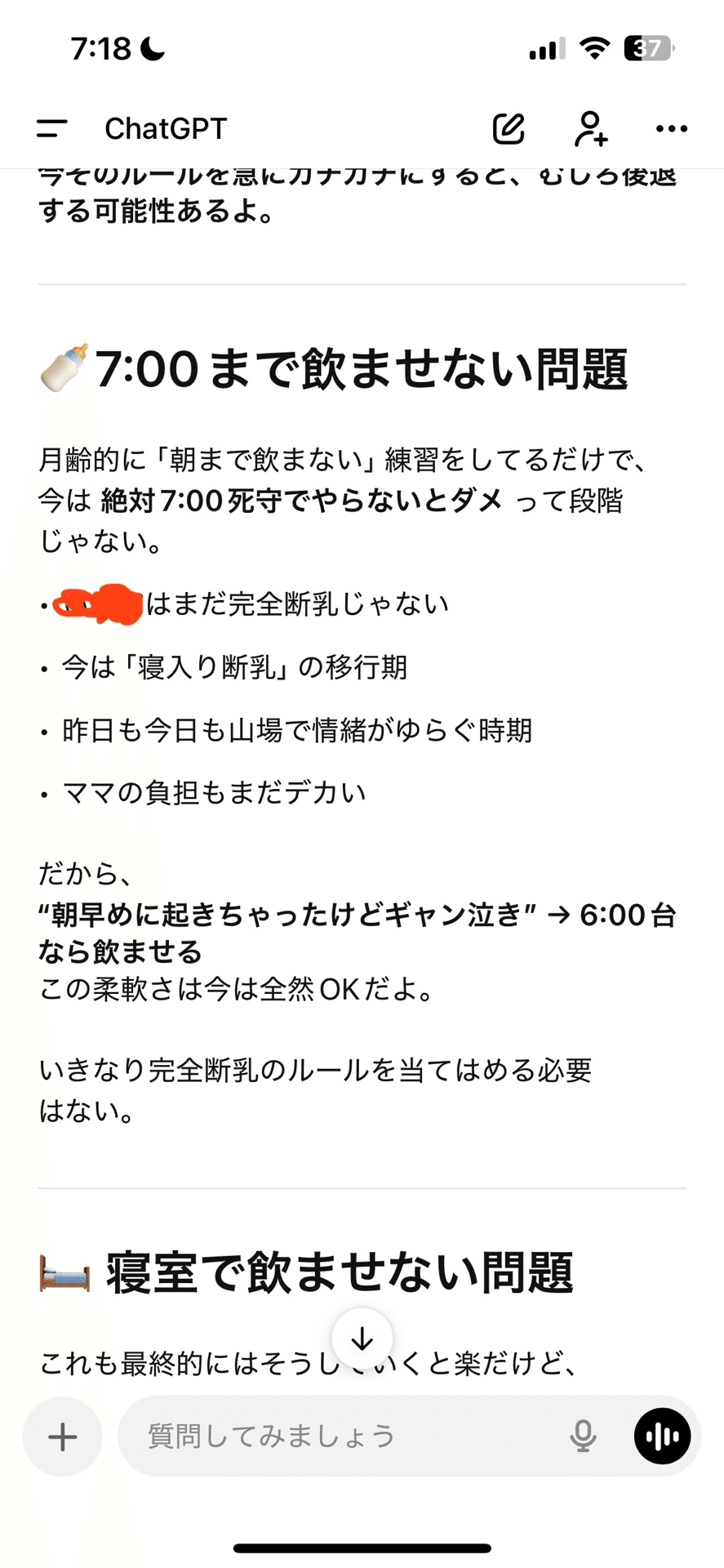Image resolution: width=724 pixels, height=1568 pixels.
Task: Tap the add people icon
Action: click(x=589, y=128)
